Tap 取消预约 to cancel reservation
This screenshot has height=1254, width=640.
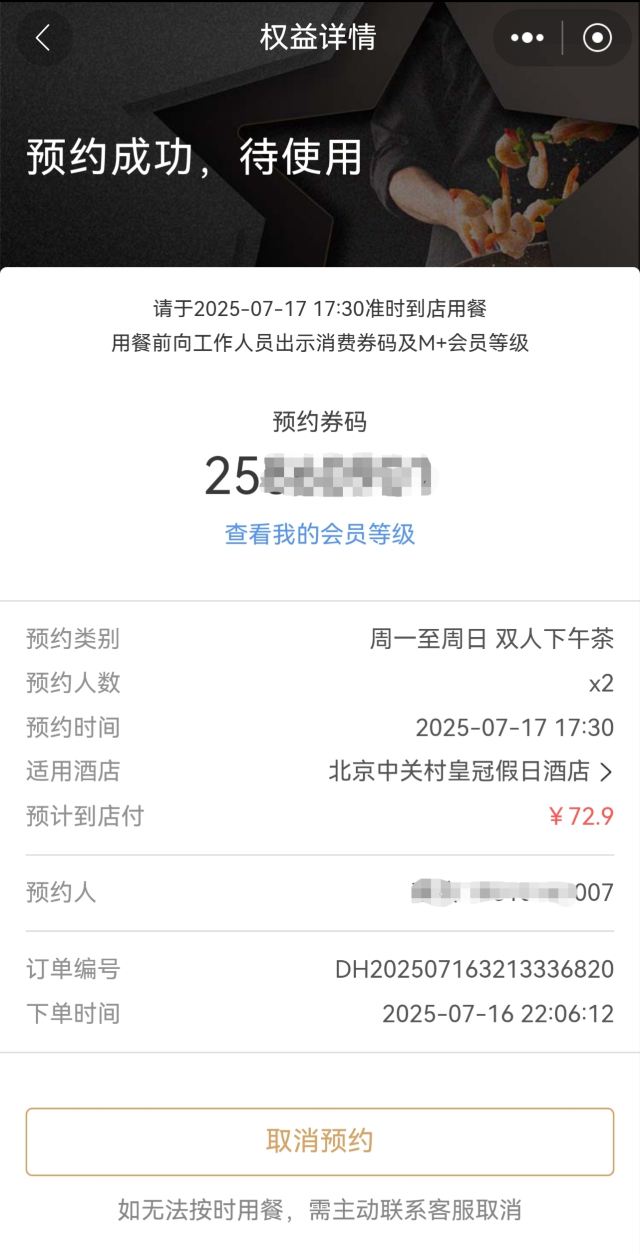pos(320,1141)
